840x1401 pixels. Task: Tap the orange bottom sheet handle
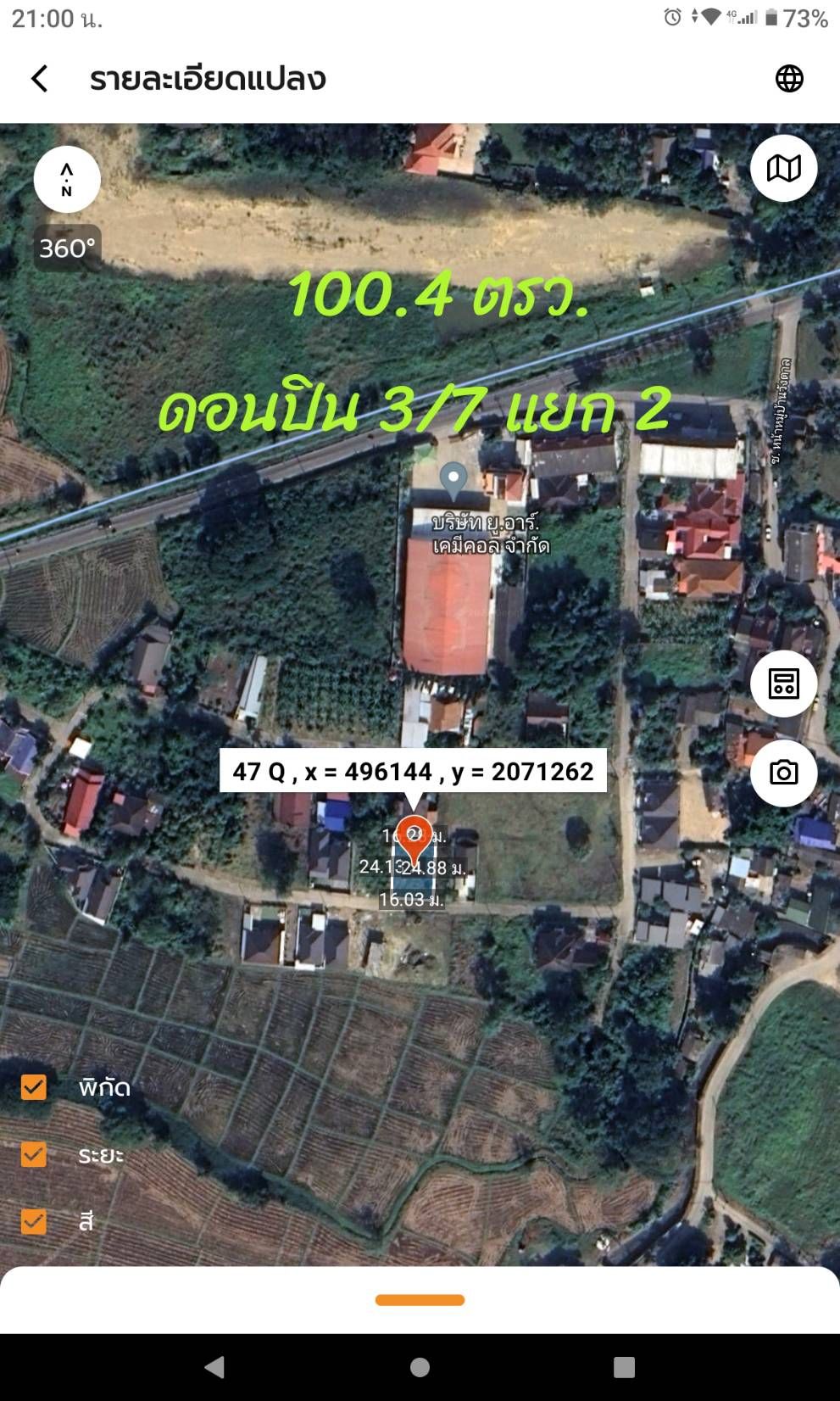[x=420, y=1300]
